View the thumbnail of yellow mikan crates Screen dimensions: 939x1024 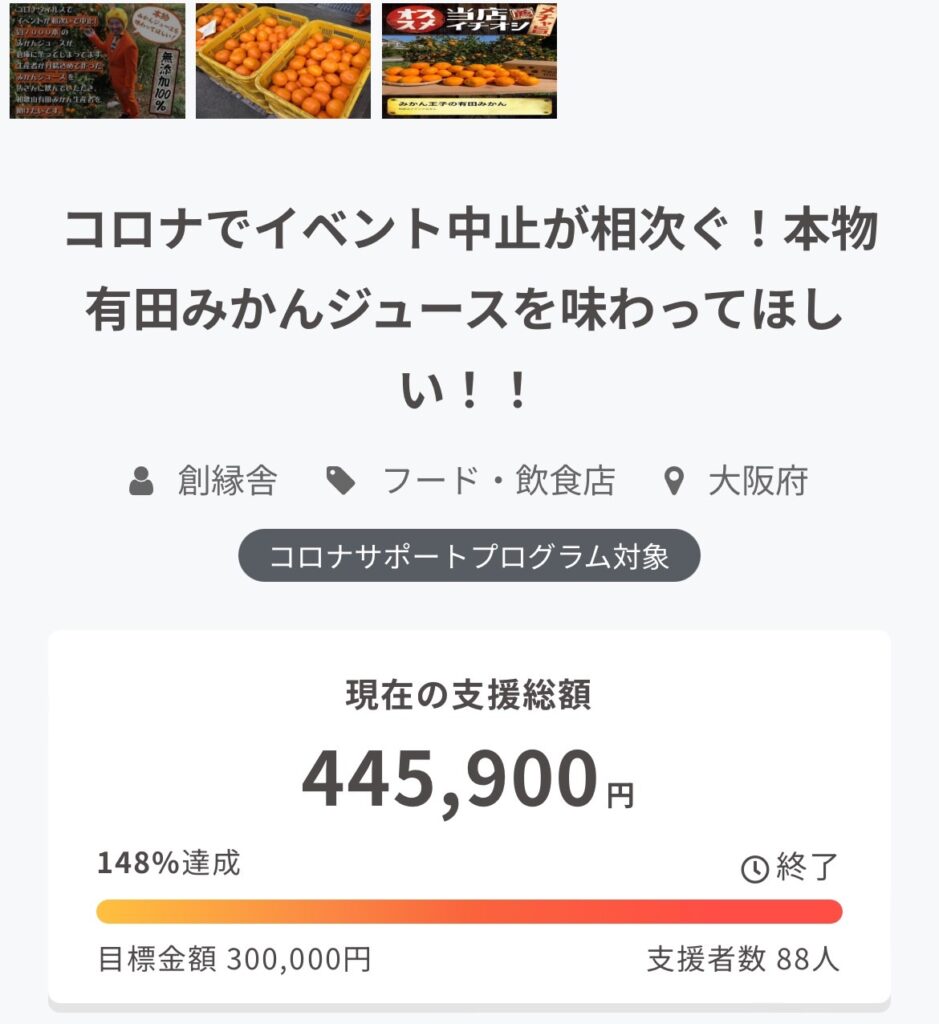283,61
